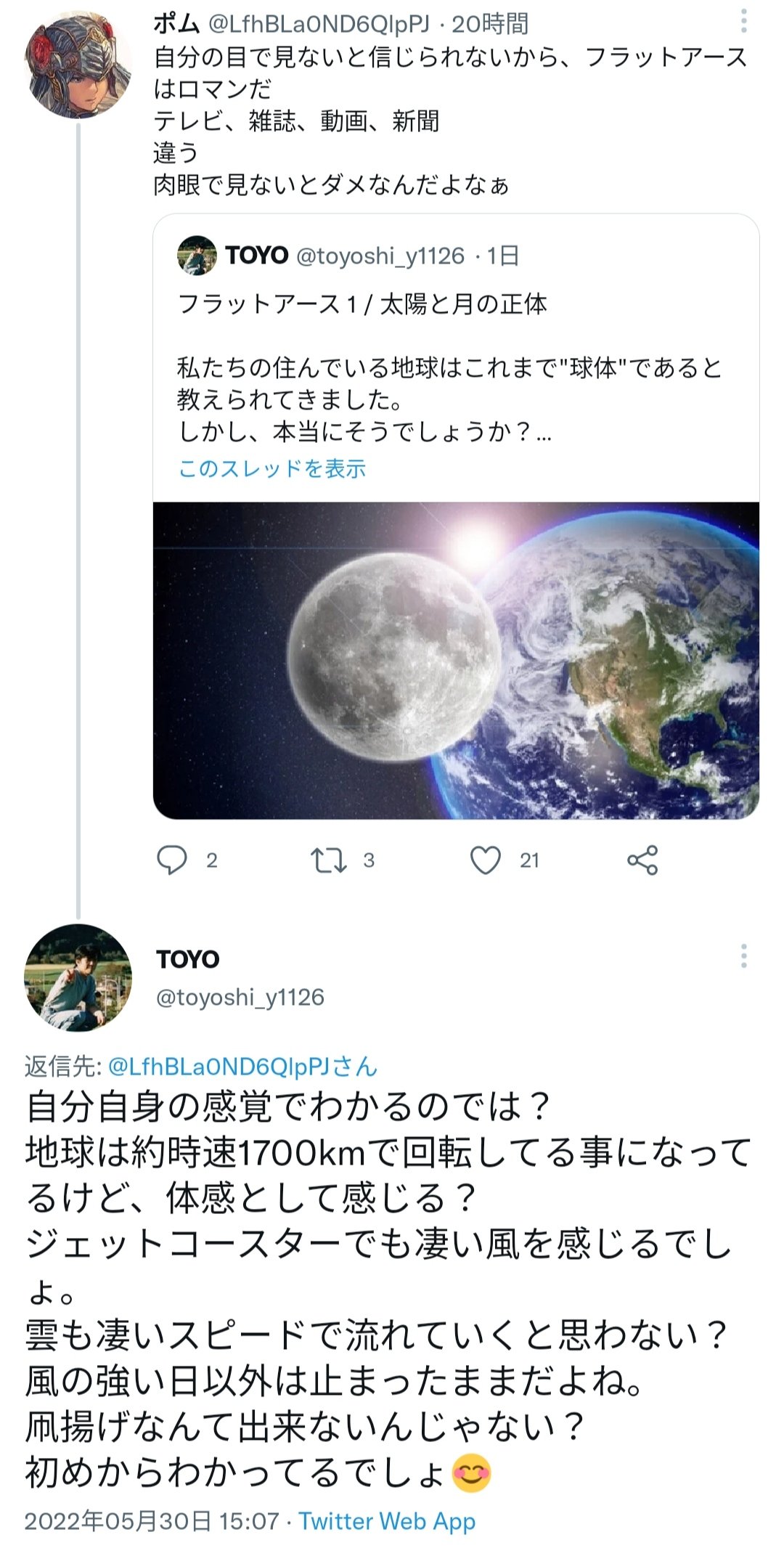Viewport: 784px width, 1548px height.
Task: Open TOYO's profile avatar in reply
Action: [78, 977]
